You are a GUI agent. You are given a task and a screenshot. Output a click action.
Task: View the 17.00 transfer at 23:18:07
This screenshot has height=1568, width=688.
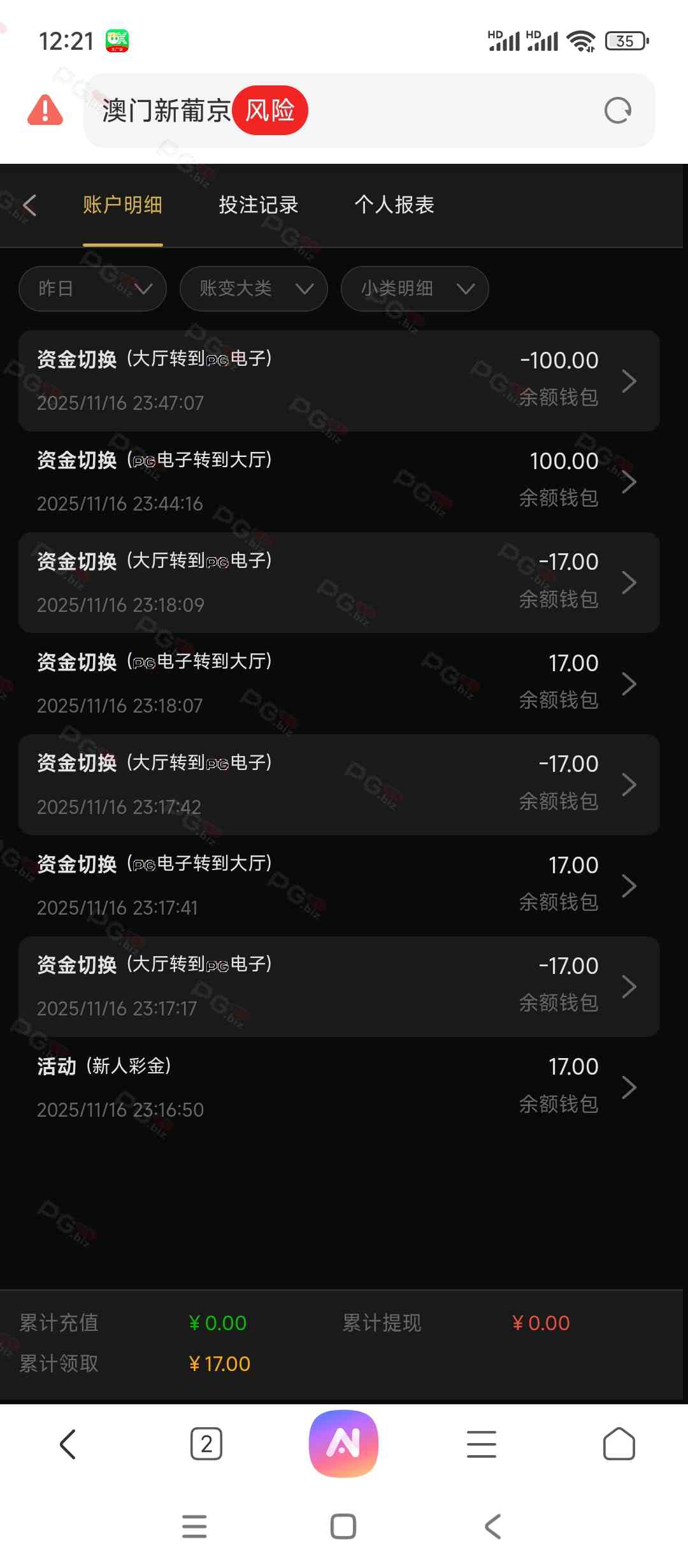pos(339,683)
